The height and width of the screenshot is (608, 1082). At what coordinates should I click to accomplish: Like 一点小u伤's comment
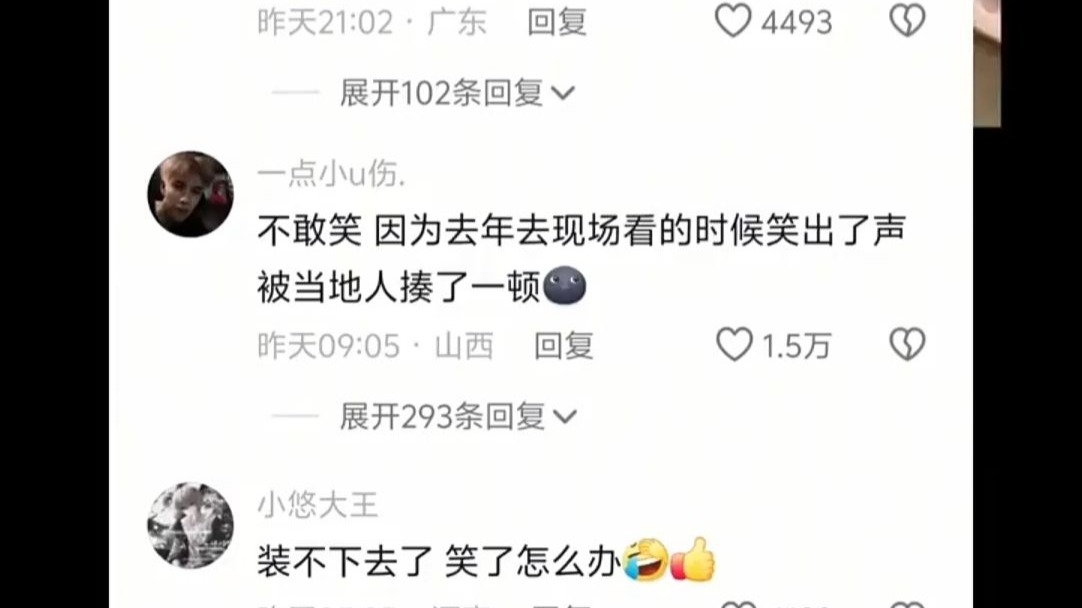point(735,345)
